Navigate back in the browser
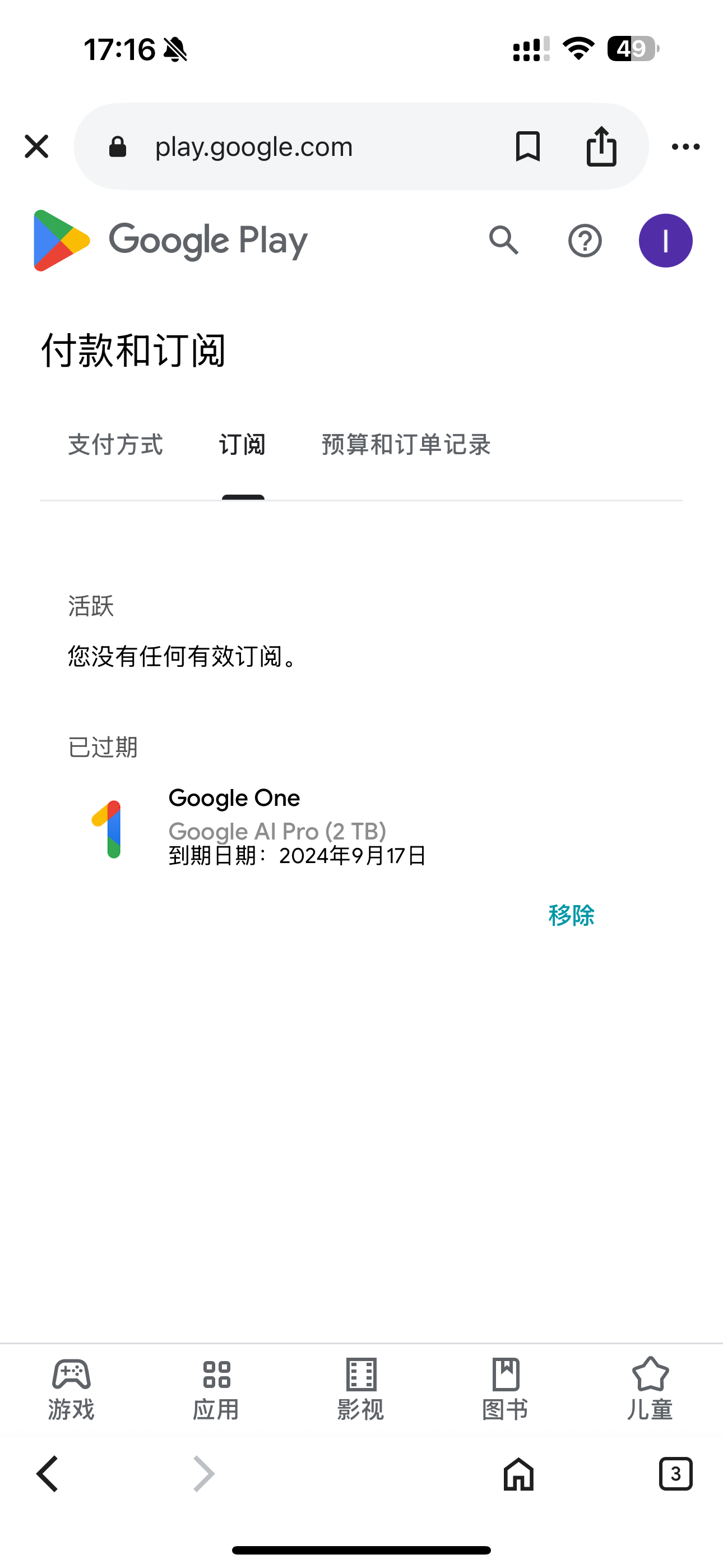The image size is (723, 1568). 48,1474
